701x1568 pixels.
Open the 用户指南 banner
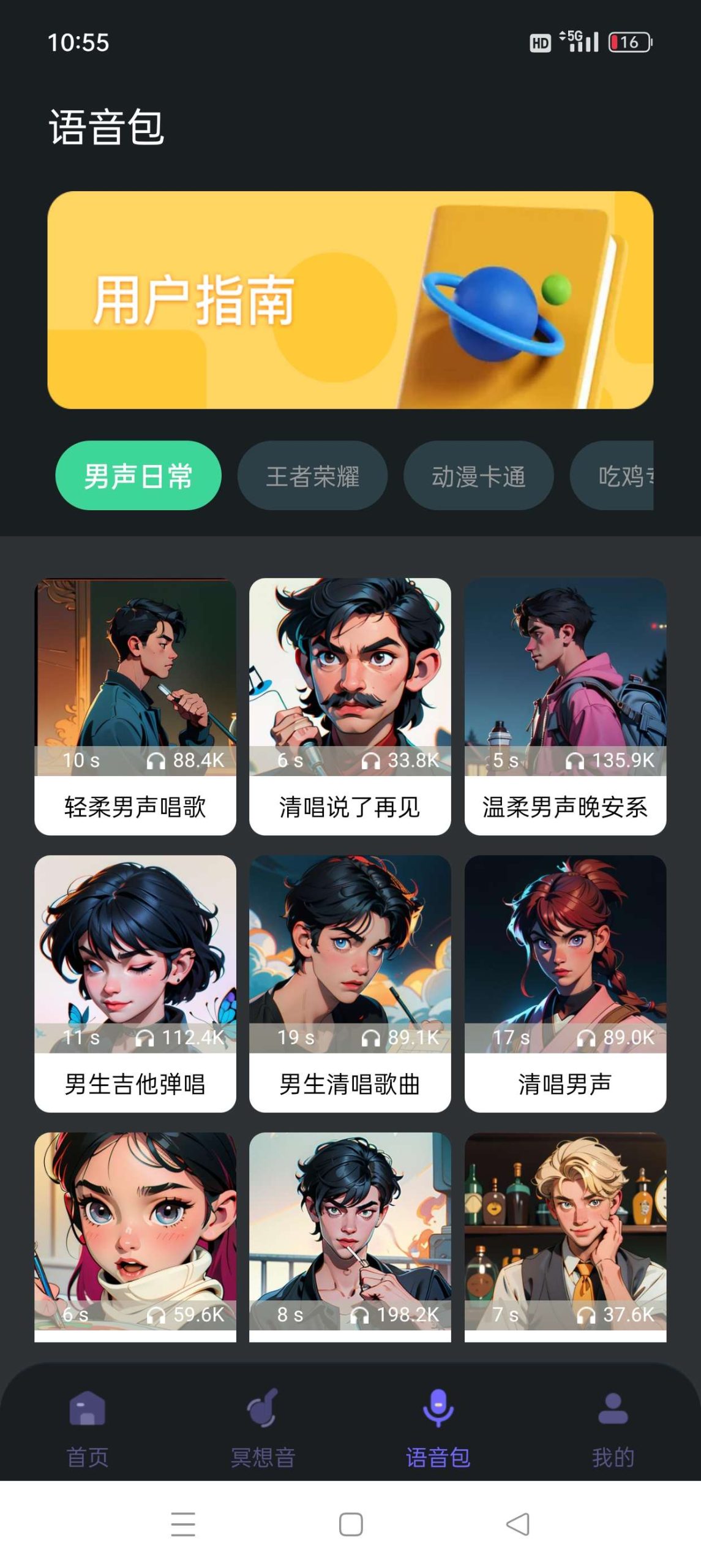pos(350,300)
